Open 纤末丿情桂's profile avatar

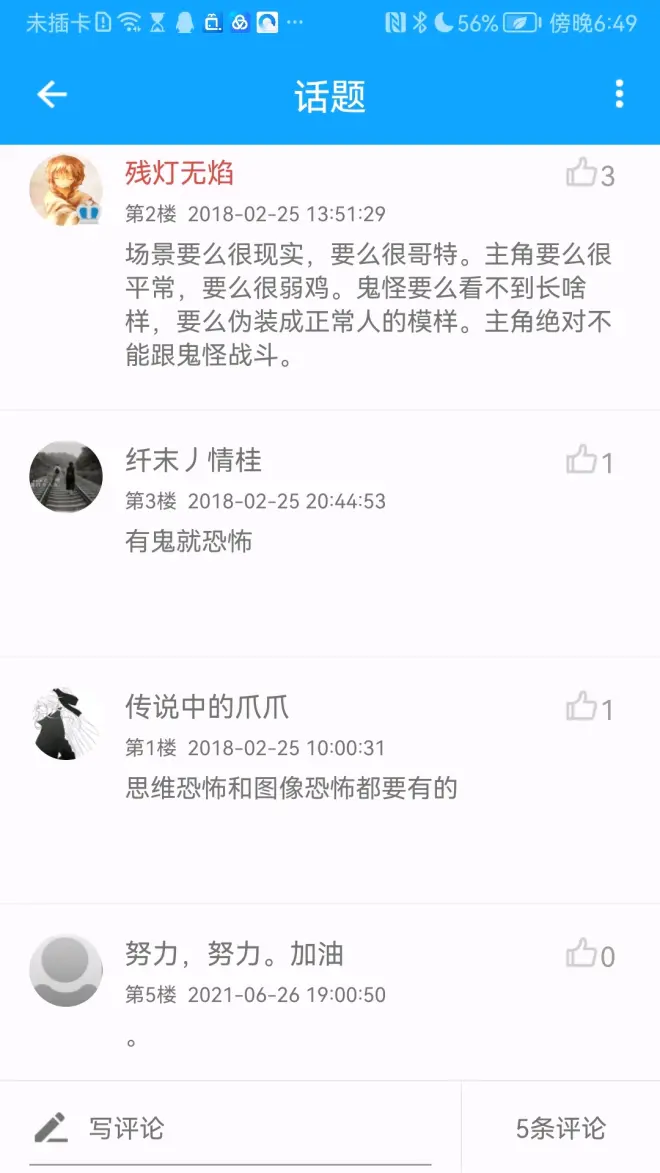(66, 477)
